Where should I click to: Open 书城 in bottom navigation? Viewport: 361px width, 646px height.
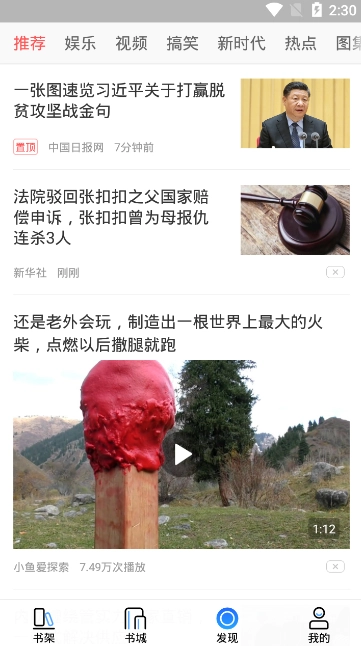point(135,625)
